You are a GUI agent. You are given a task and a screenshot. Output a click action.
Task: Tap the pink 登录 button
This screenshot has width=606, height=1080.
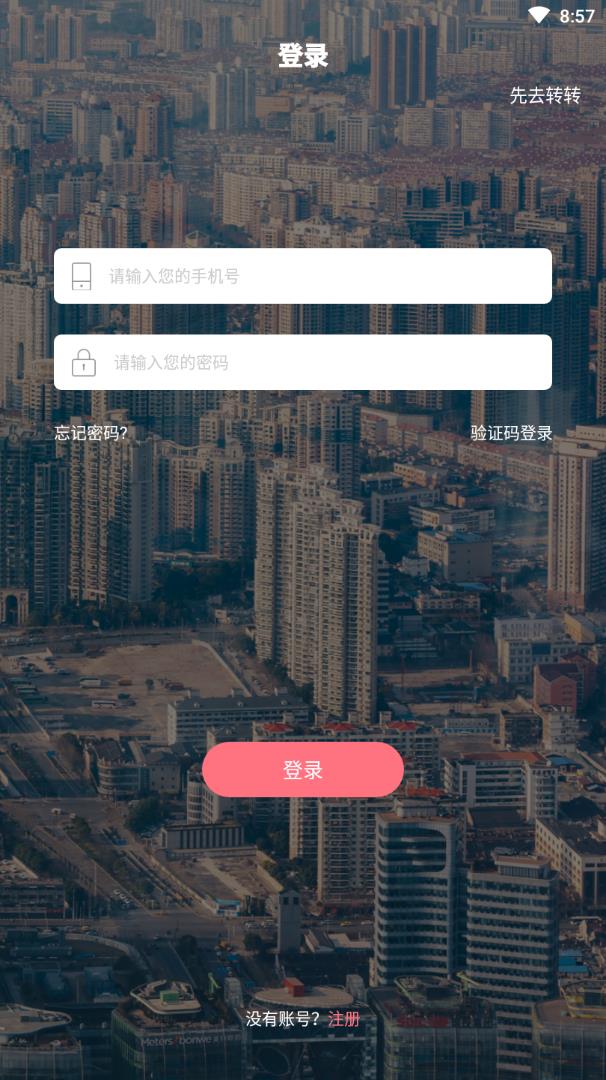click(303, 770)
